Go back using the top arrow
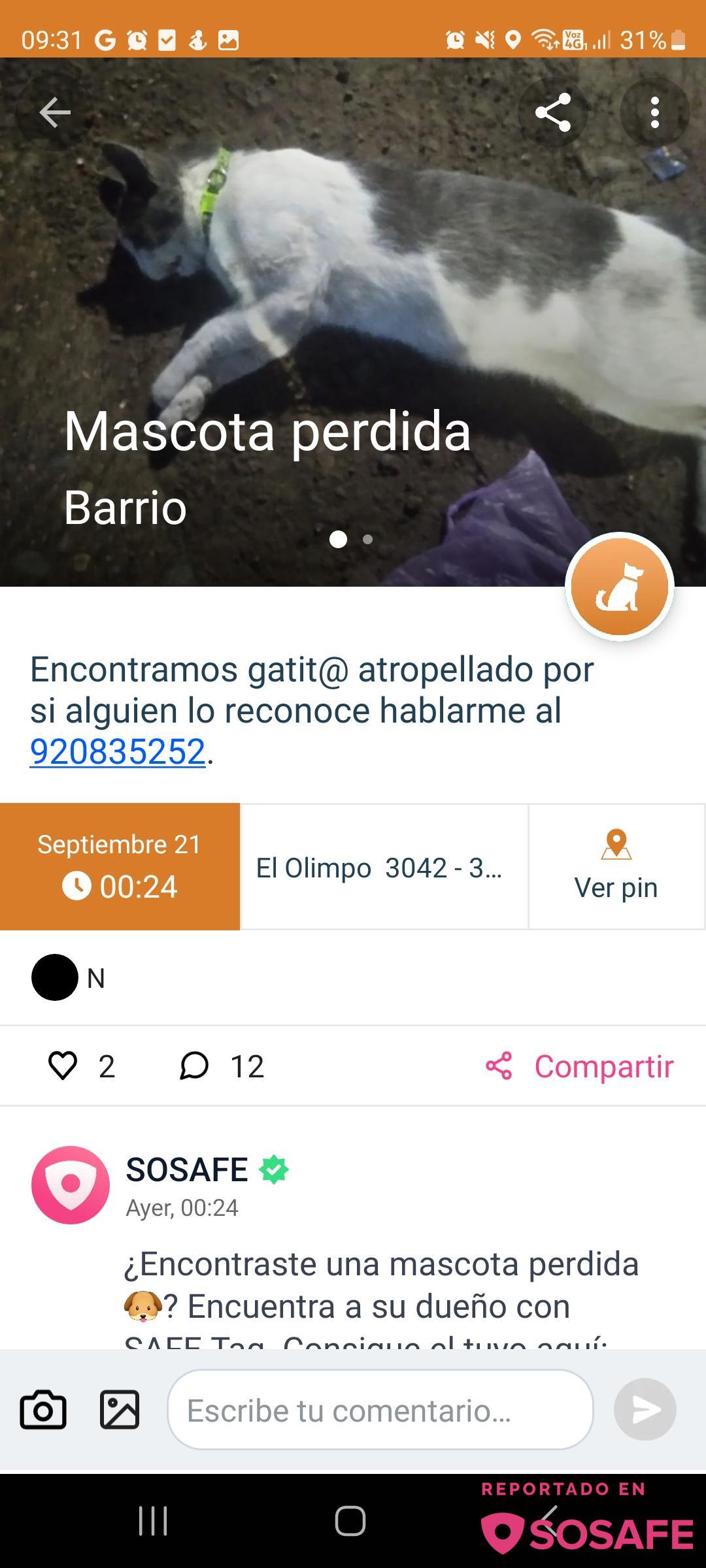 (x=55, y=113)
